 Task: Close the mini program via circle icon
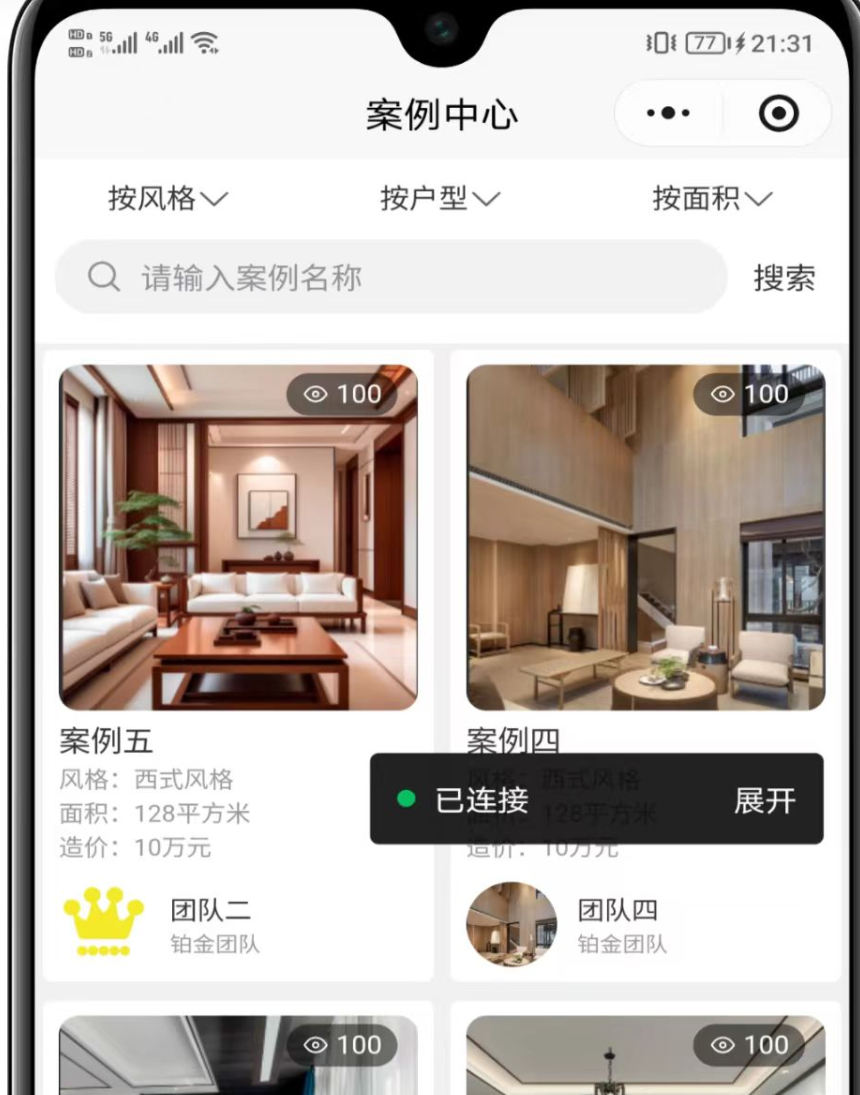point(779,114)
